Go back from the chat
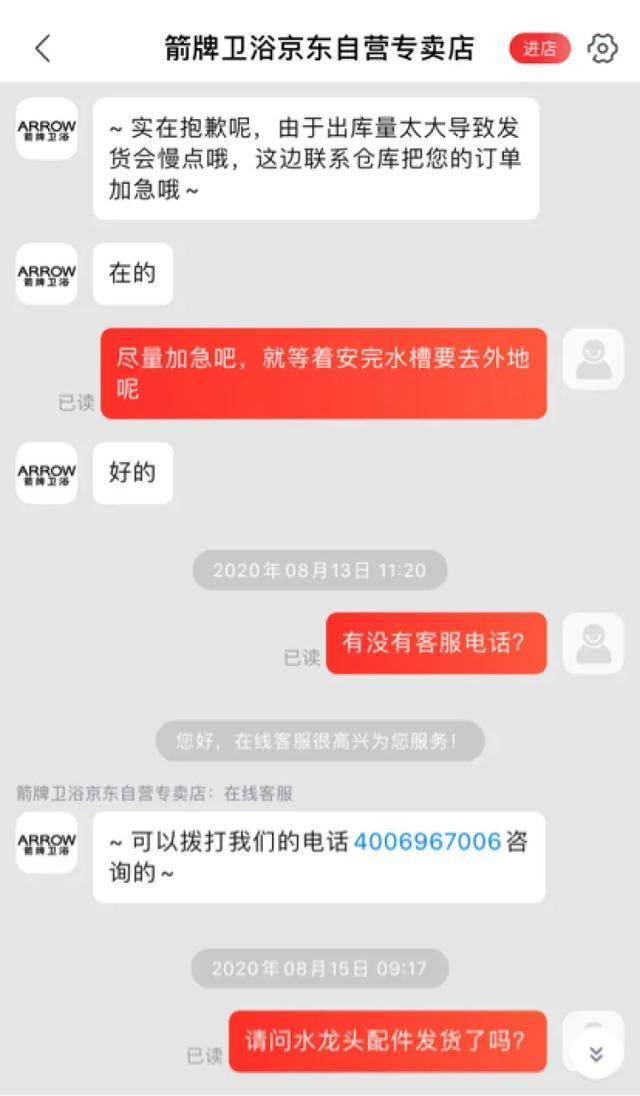Viewport: 640px width, 1096px height. tap(42, 48)
